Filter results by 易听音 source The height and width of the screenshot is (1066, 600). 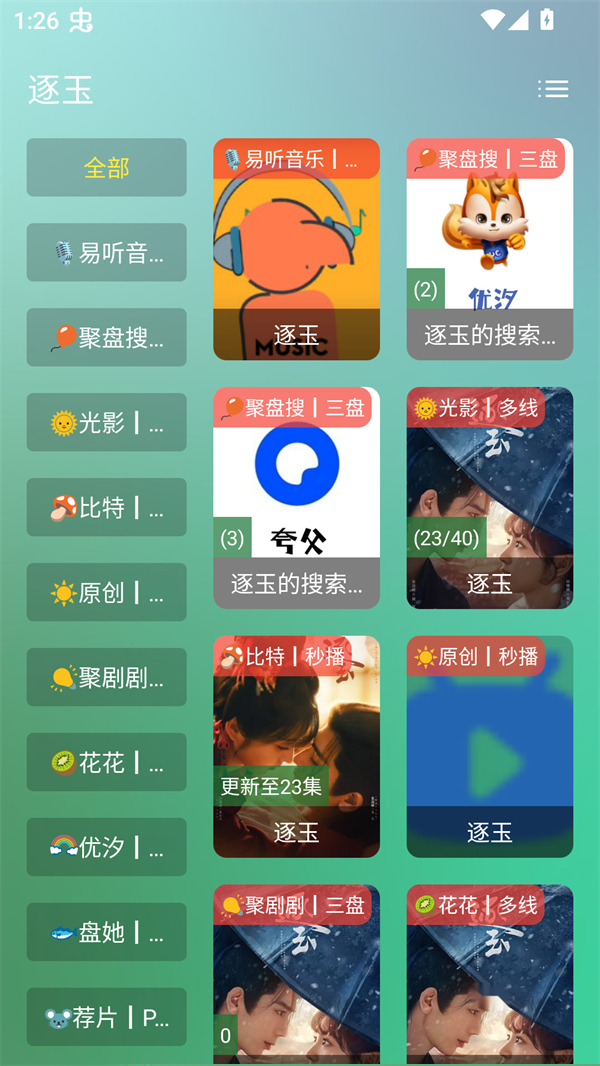(x=107, y=252)
